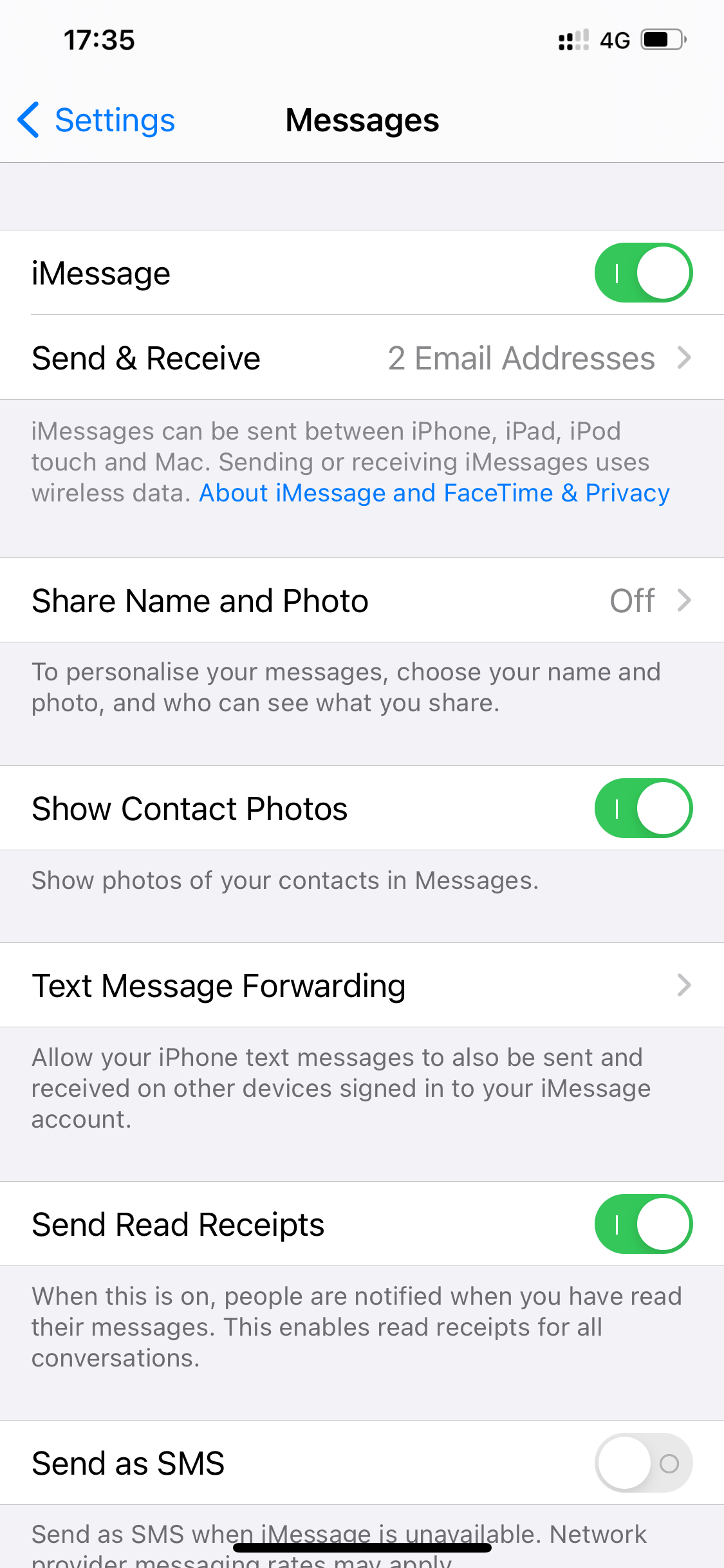
Task: Enable Send as SMS
Action: click(643, 1463)
